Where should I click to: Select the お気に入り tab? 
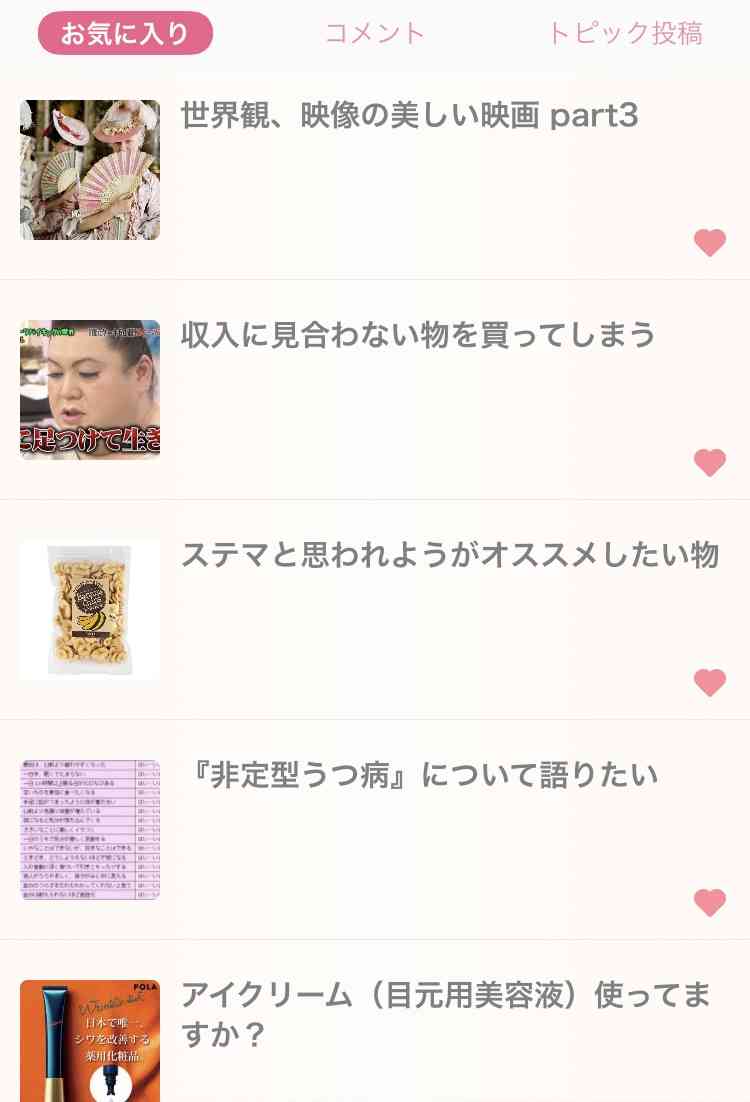click(x=125, y=33)
